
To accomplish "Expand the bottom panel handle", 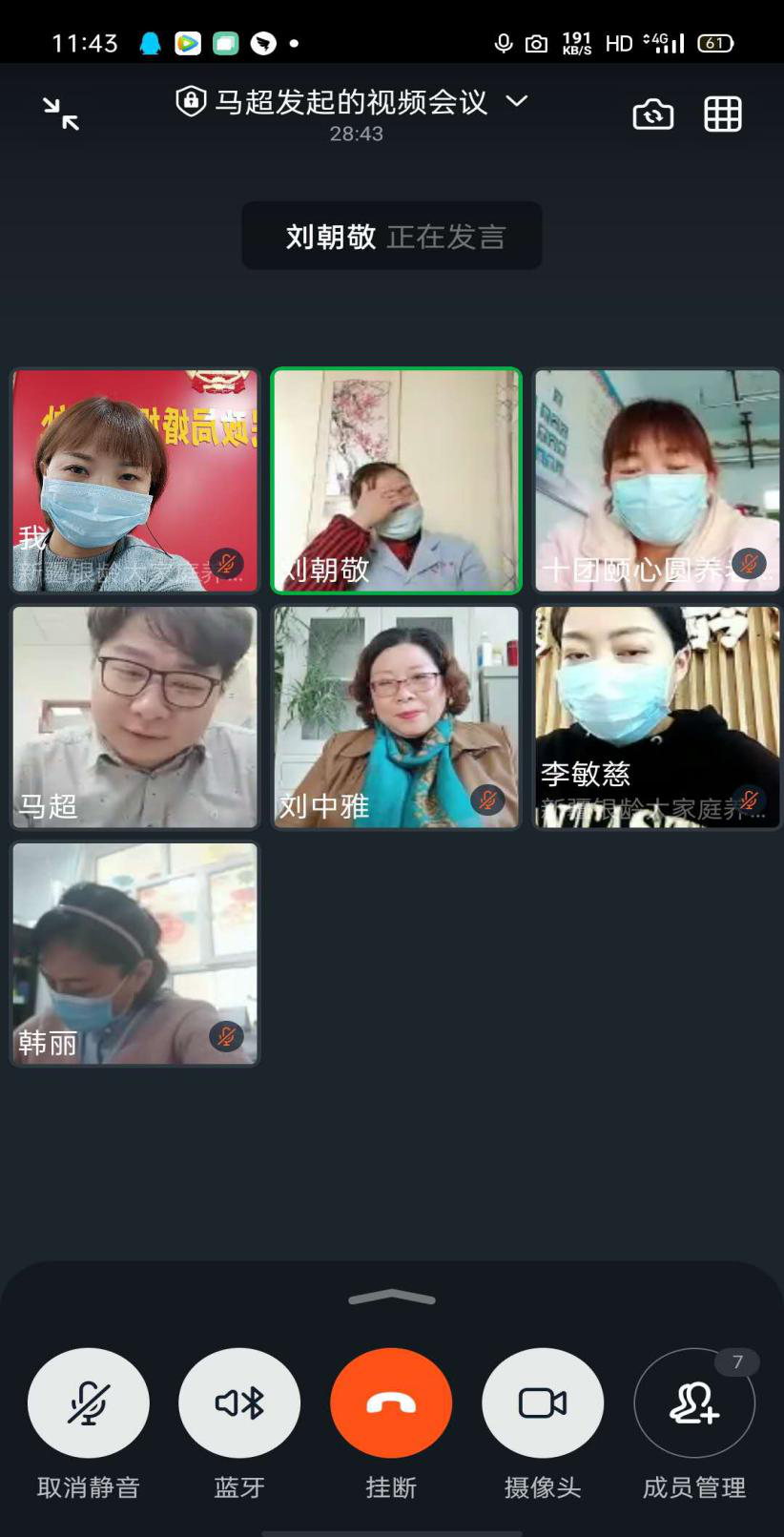I will tap(392, 1298).
